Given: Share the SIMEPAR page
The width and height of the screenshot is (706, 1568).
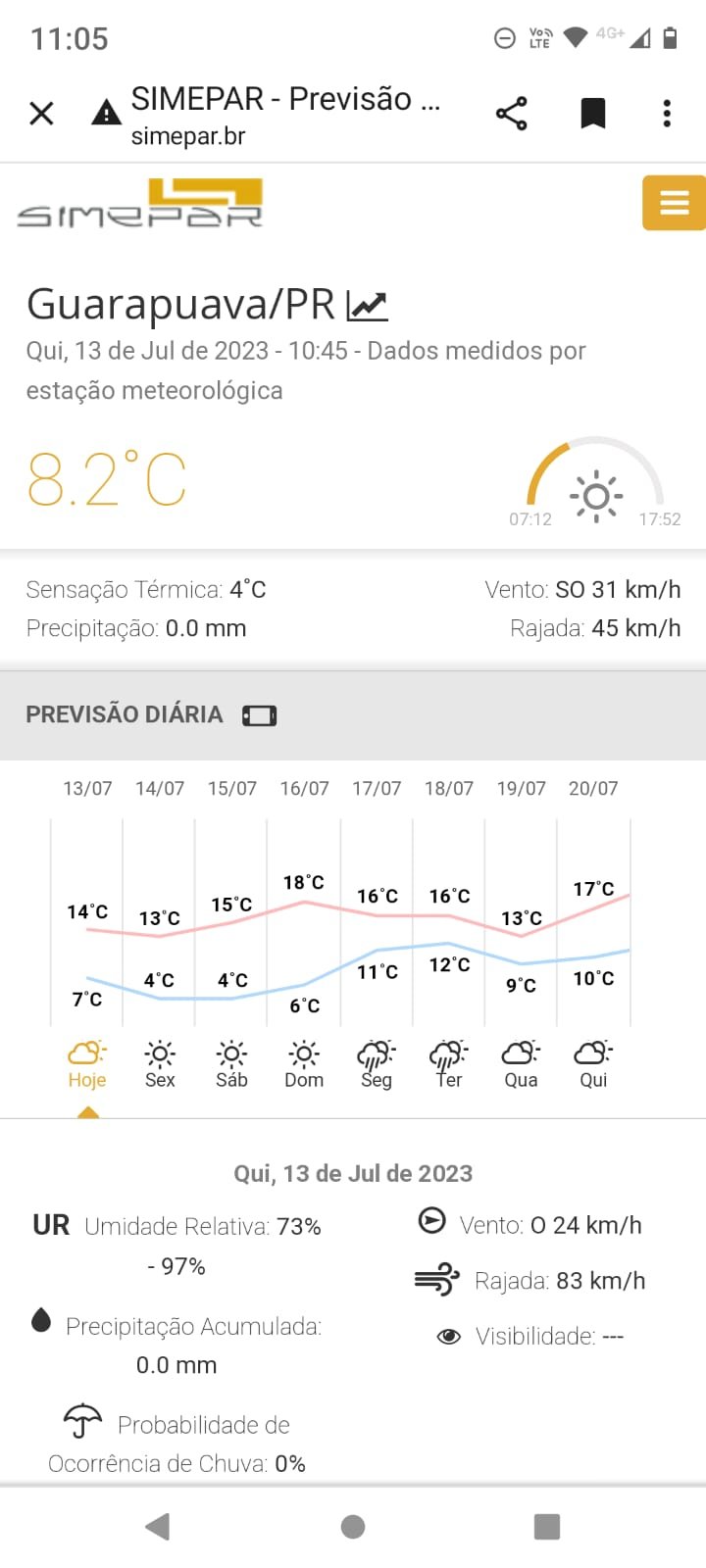Looking at the screenshot, I should (512, 114).
